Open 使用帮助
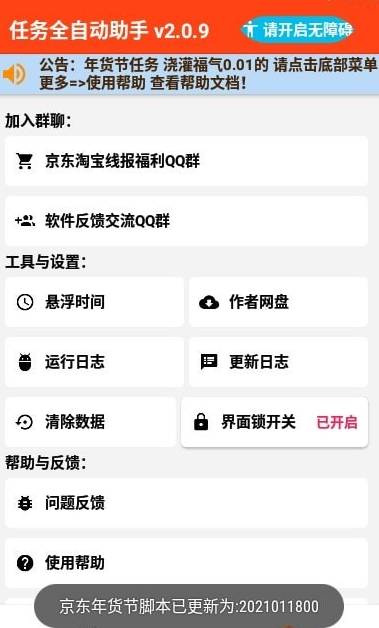The height and width of the screenshot is (628, 379). point(186,563)
